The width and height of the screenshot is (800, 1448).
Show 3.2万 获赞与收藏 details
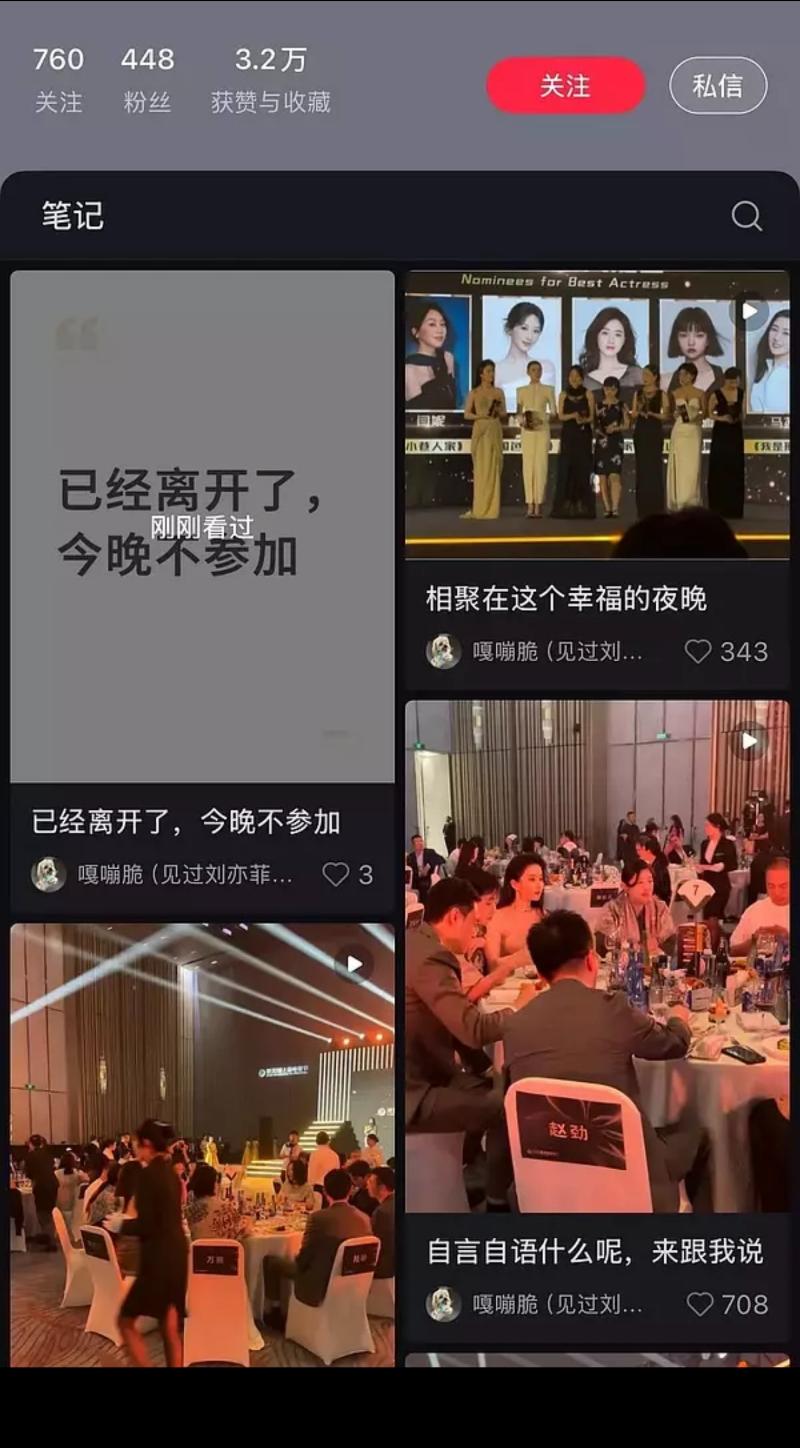tap(270, 79)
